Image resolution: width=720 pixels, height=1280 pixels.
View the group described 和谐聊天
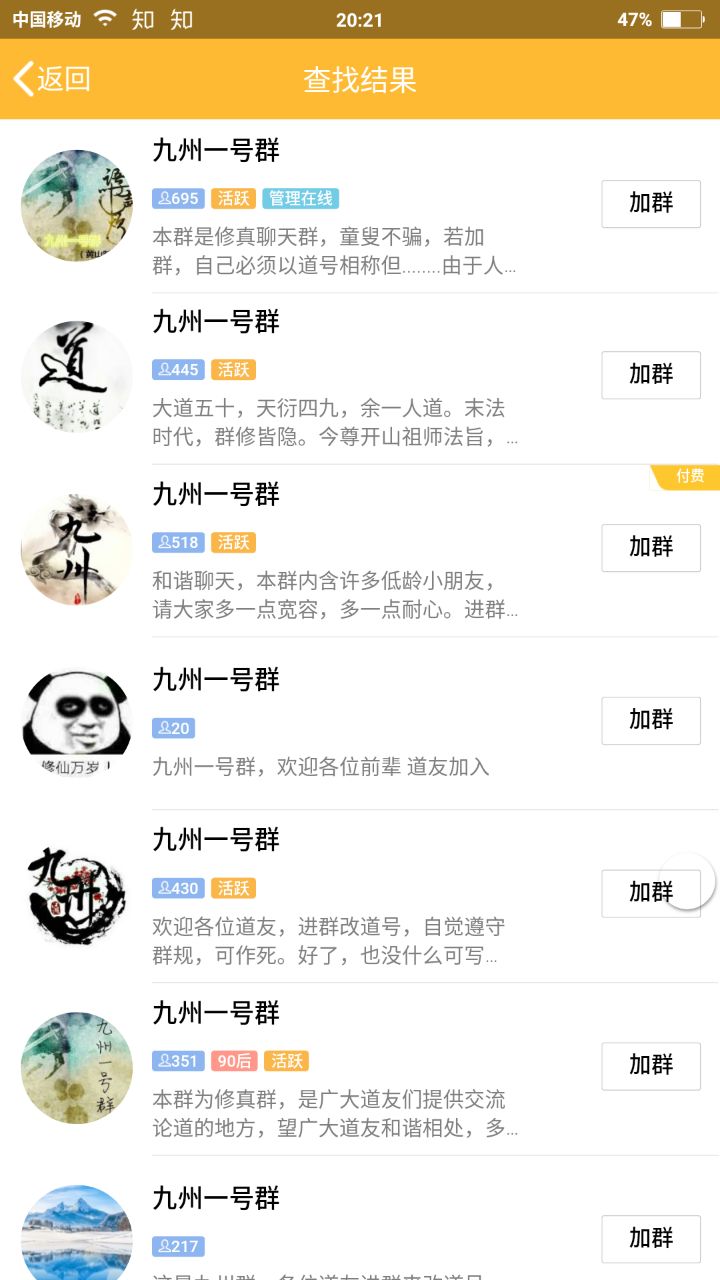[x=334, y=595]
